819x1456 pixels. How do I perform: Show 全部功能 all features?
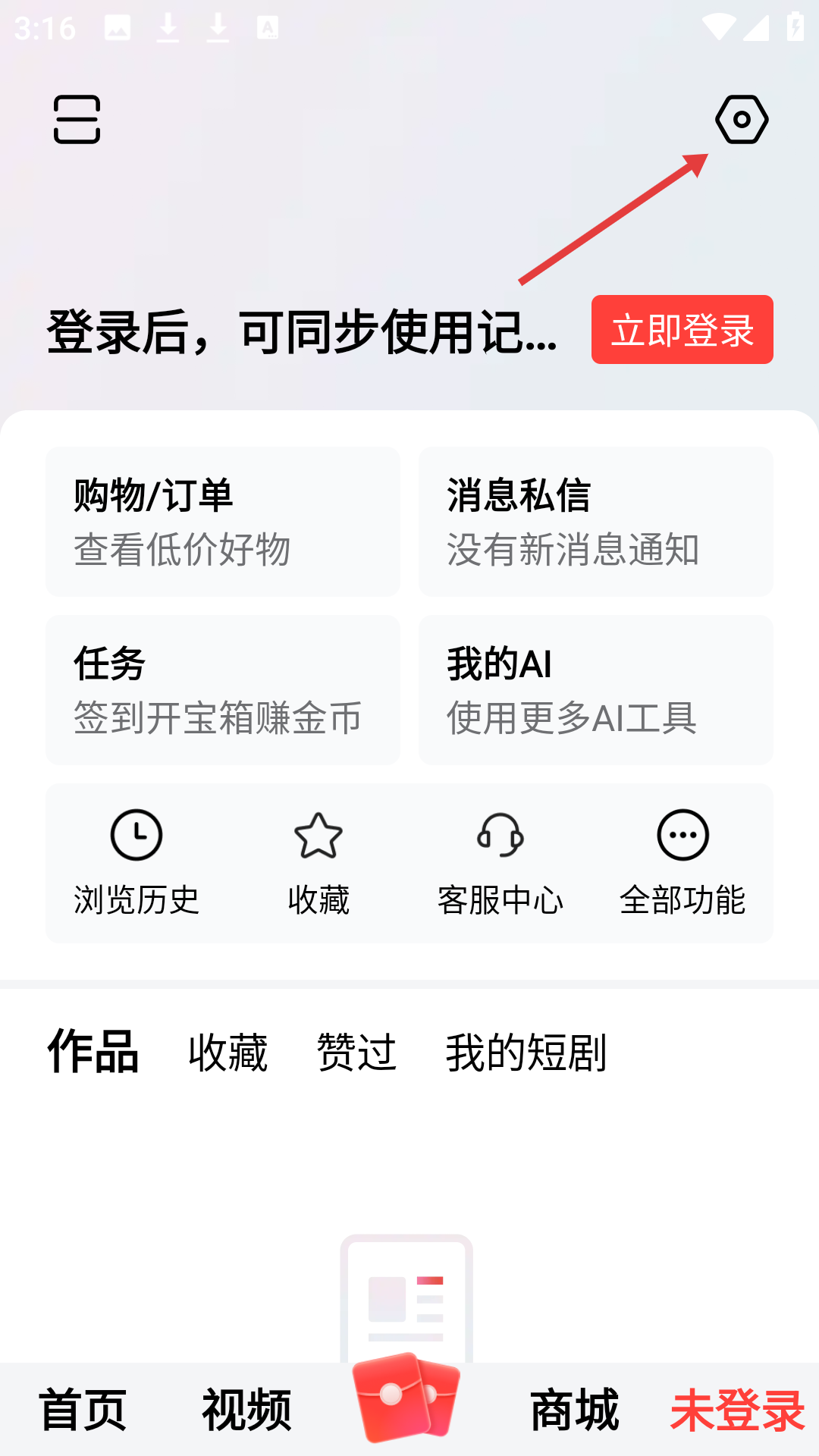point(682,863)
